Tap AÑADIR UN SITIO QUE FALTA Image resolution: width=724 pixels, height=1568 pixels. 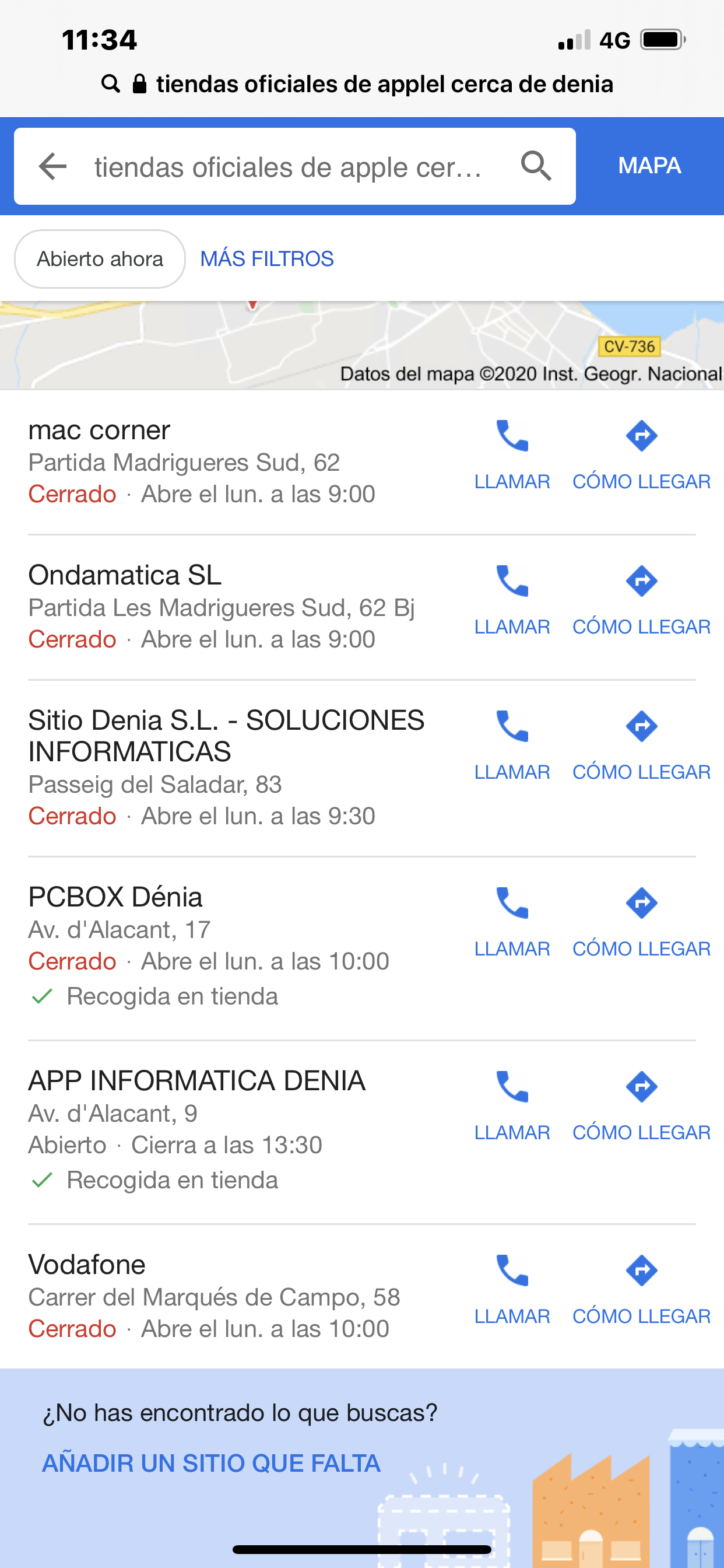pyautogui.click(x=211, y=1464)
